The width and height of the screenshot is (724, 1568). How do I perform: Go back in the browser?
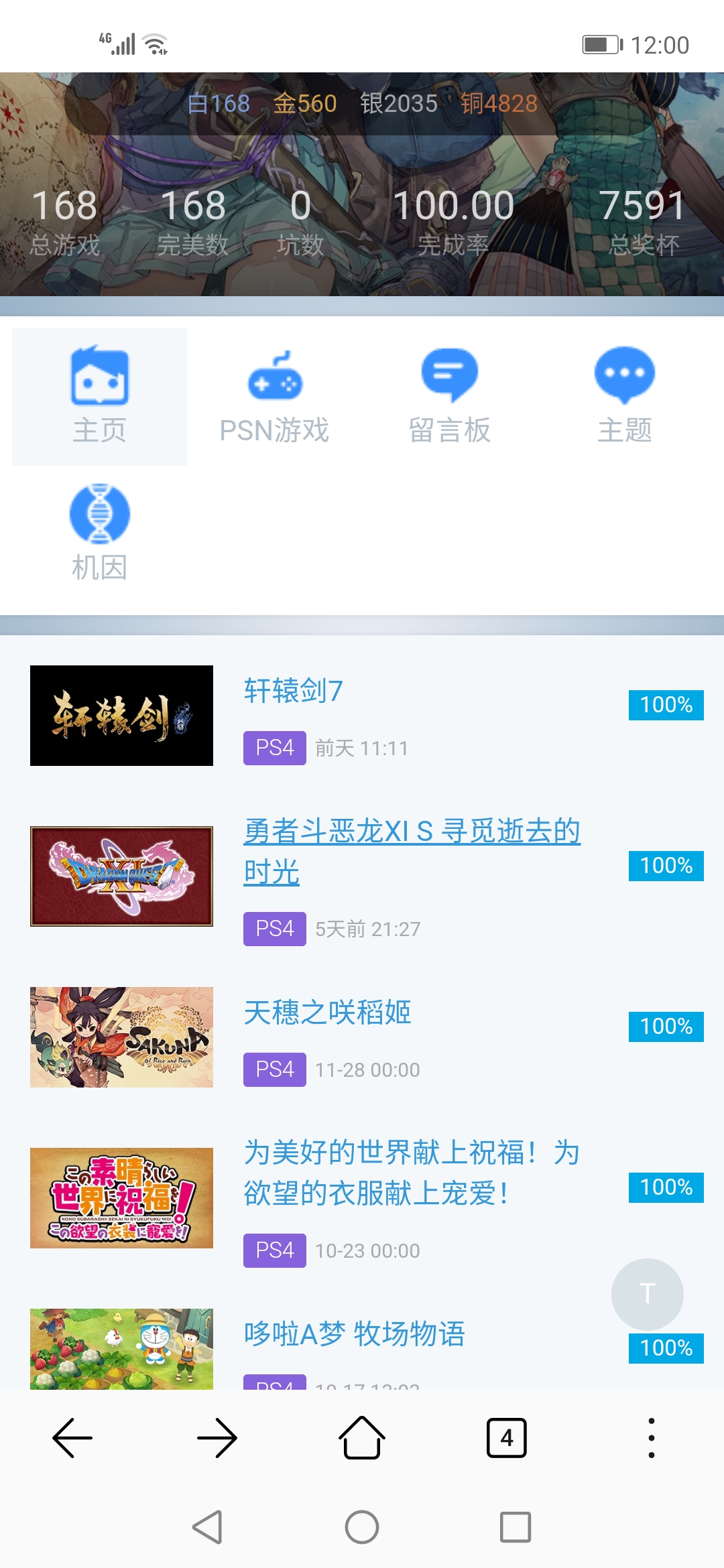point(72,1438)
